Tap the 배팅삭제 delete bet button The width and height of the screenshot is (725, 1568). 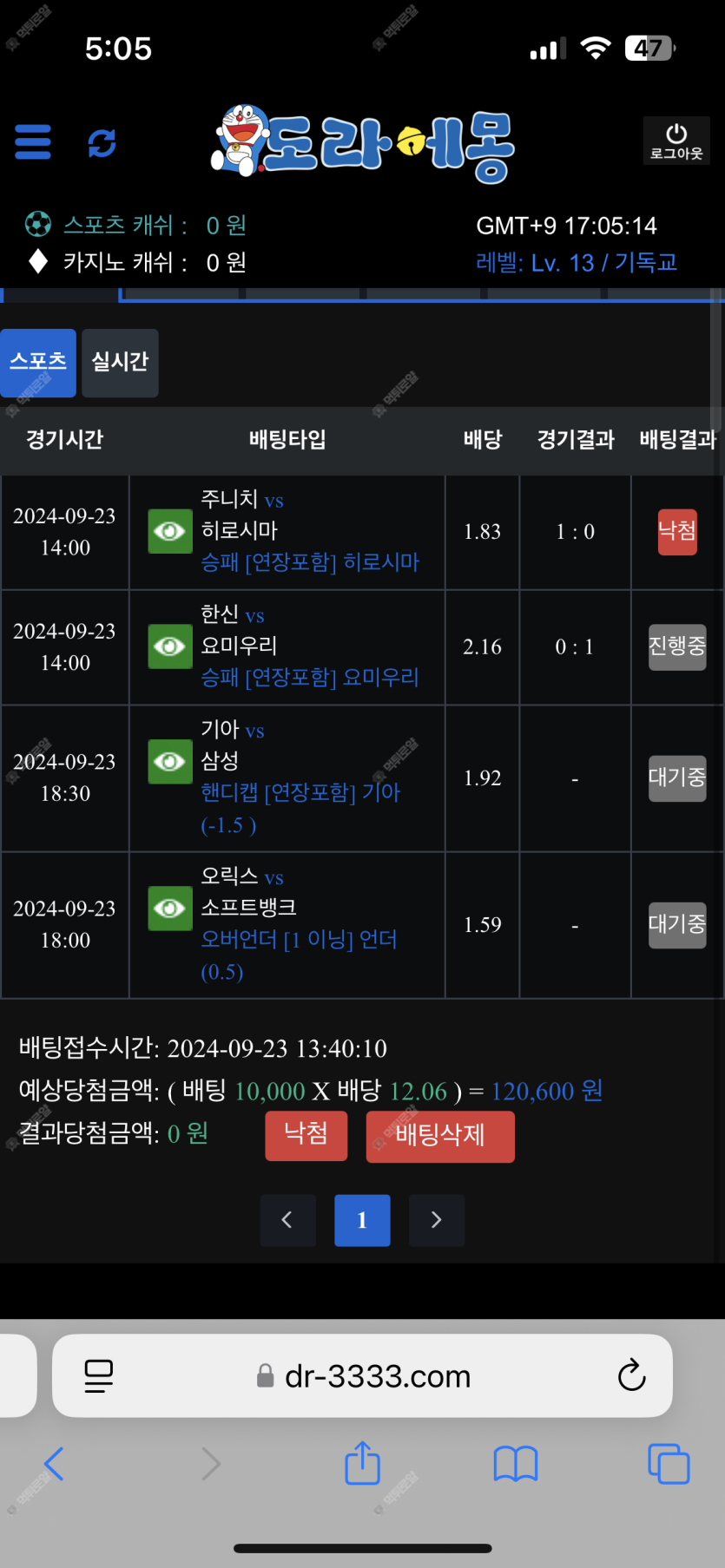[440, 1135]
